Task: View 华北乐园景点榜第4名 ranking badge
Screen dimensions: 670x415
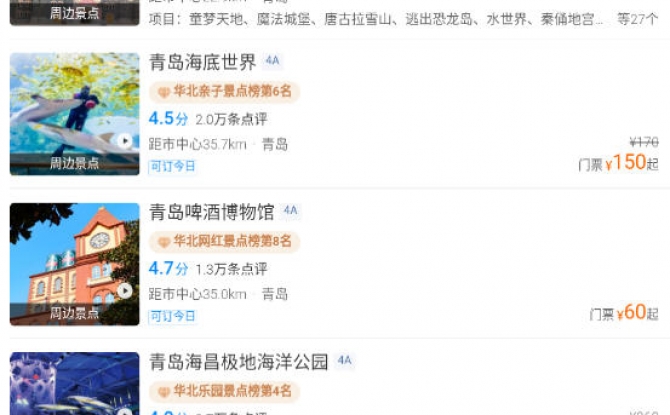Action: [225, 391]
